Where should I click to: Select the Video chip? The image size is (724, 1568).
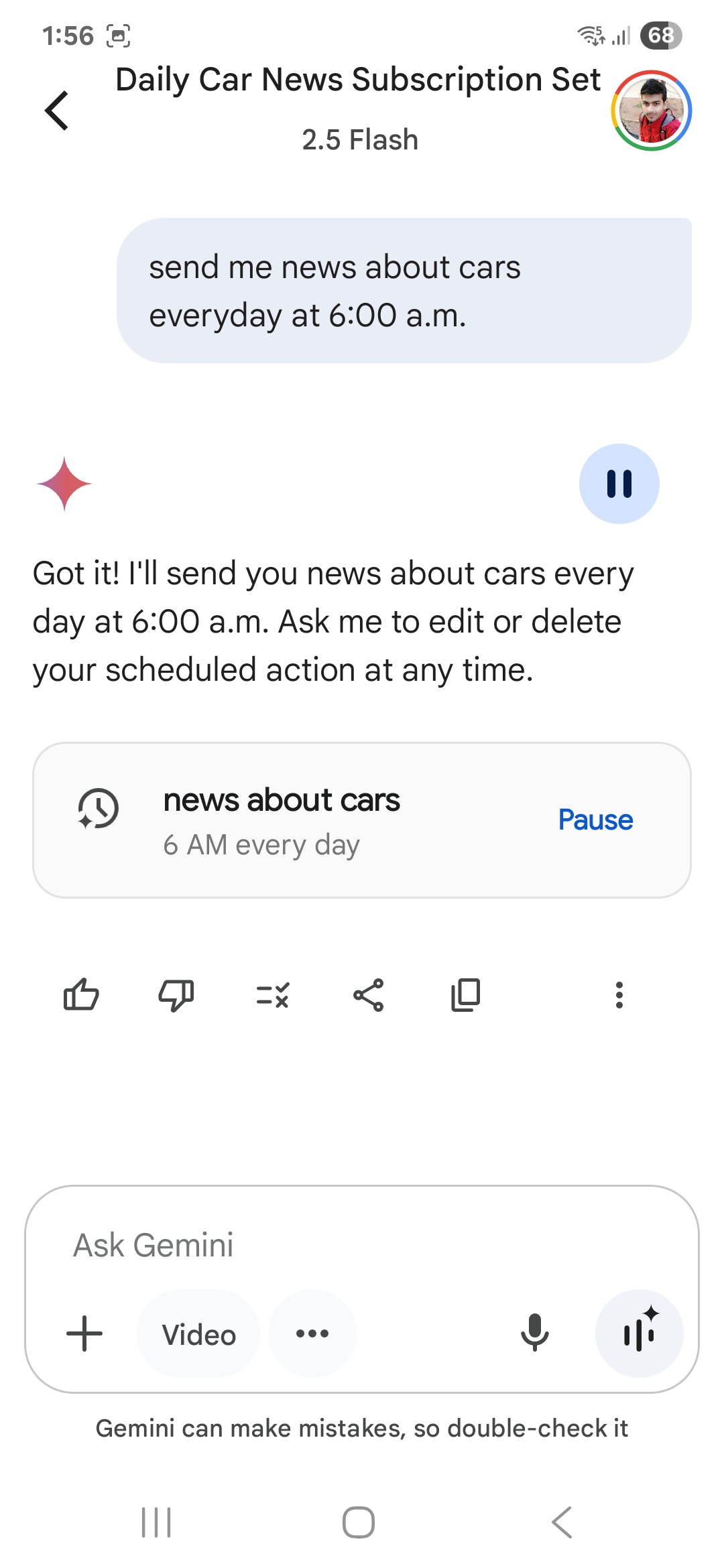[x=198, y=1334]
